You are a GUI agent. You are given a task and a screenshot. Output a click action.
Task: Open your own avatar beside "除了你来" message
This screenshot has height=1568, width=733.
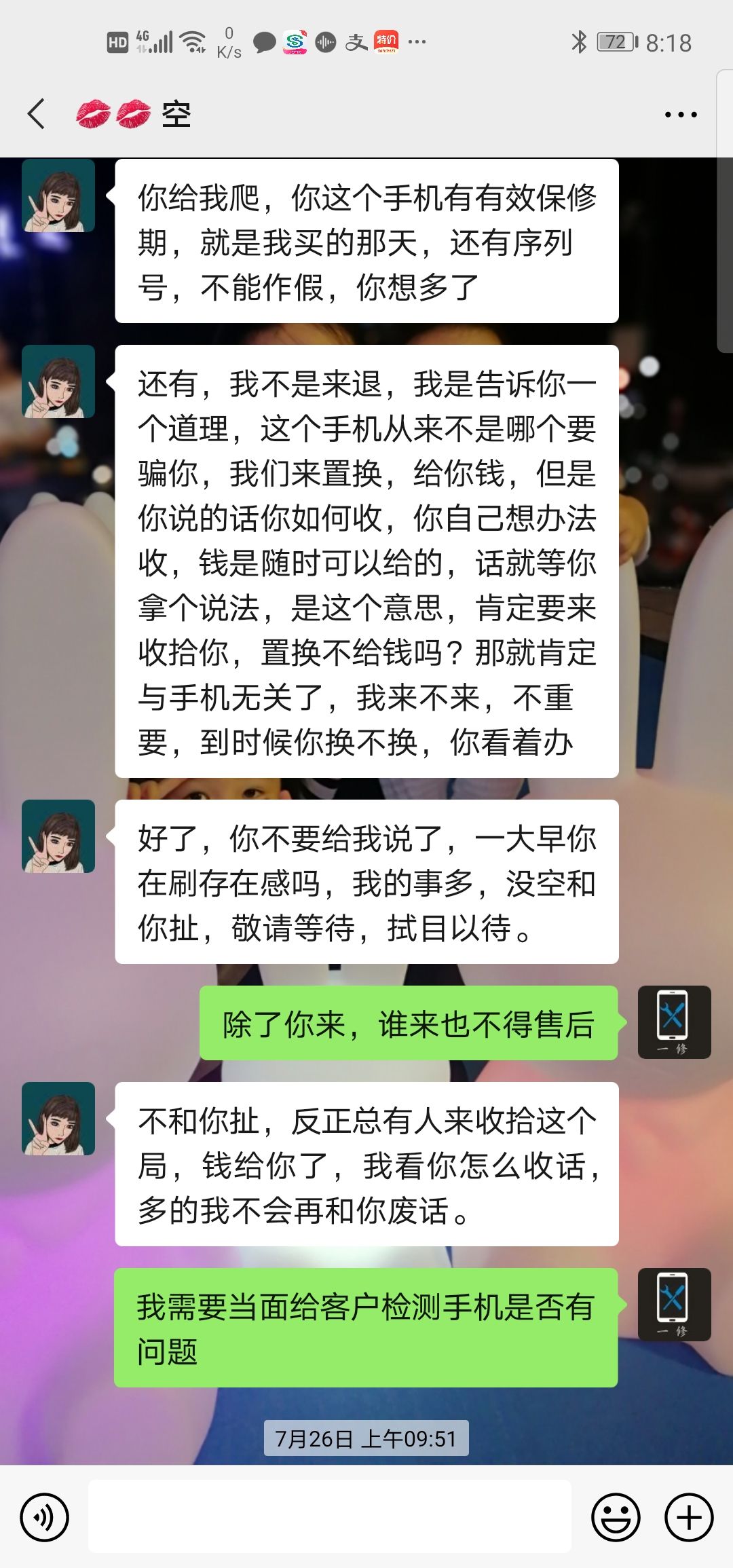674,1022
